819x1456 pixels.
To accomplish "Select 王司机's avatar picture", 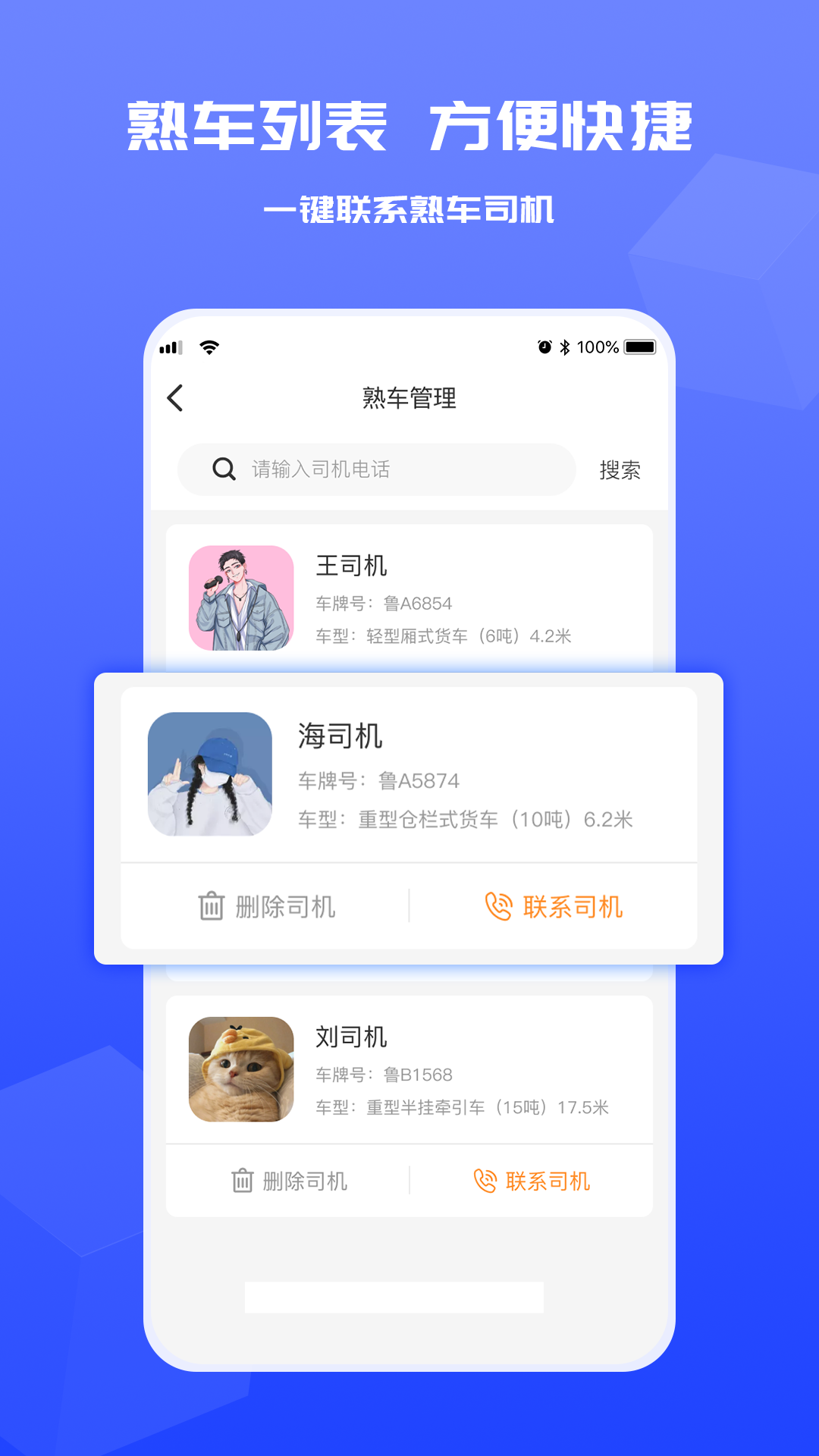I will tap(241, 598).
